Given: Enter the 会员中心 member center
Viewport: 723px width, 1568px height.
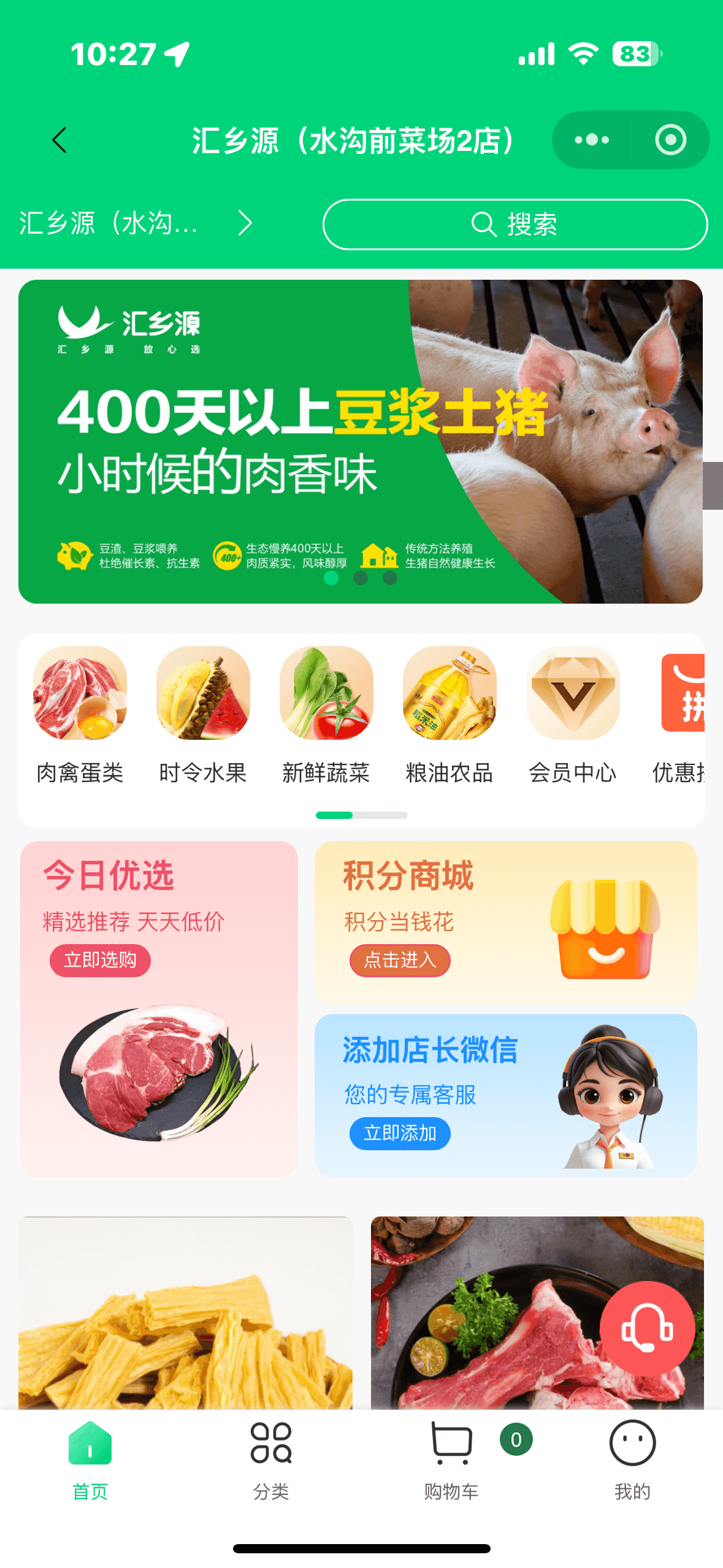Looking at the screenshot, I should pyautogui.click(x=573, y=715).
